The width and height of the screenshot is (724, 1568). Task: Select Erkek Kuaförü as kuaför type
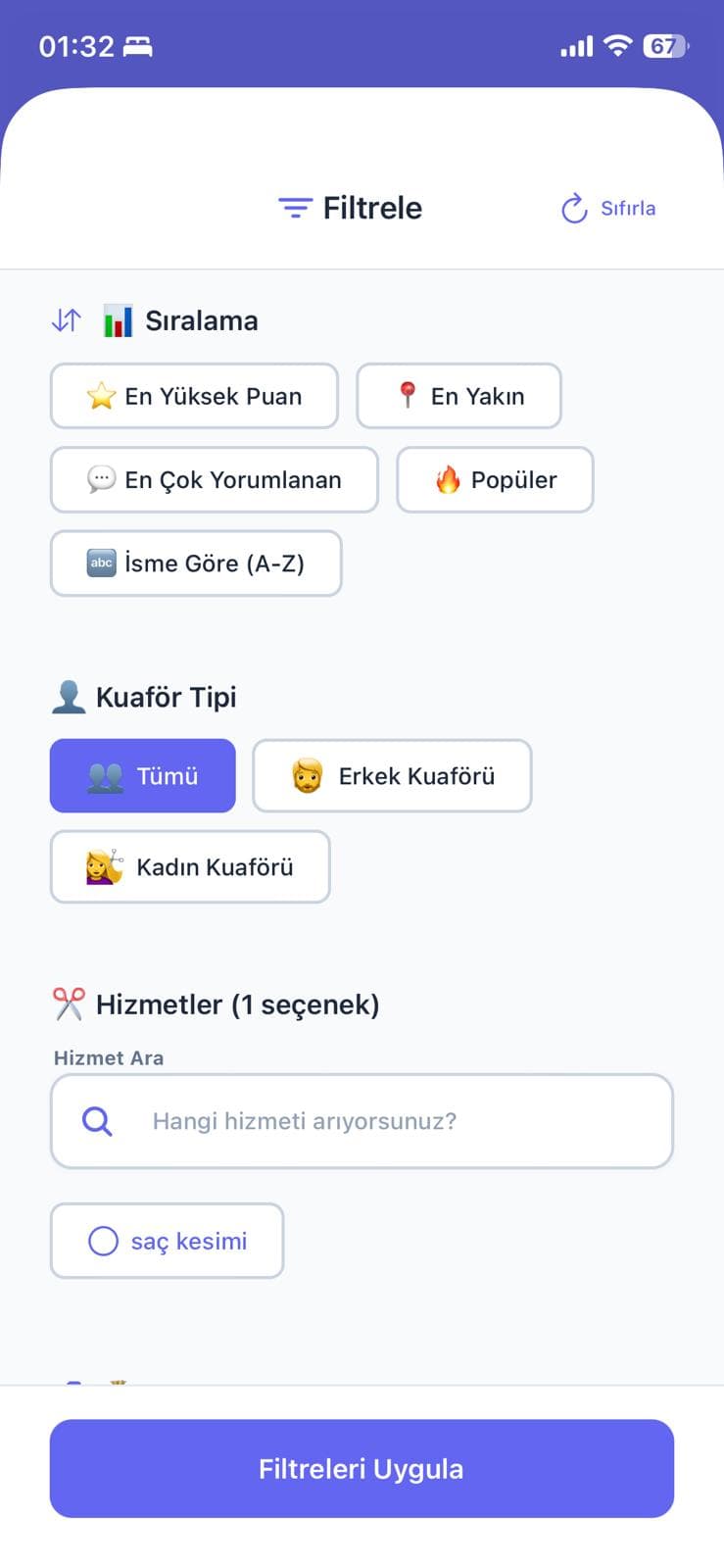coord(392,776)
